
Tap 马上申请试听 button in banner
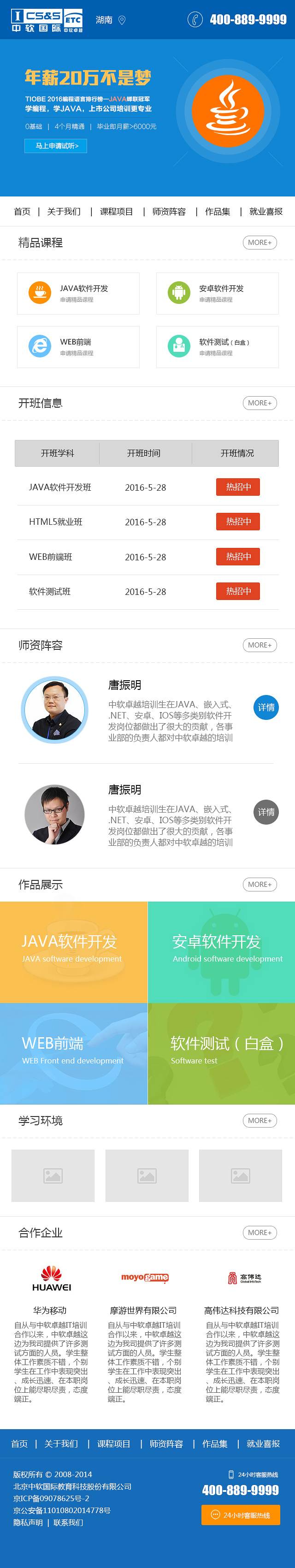56,146
